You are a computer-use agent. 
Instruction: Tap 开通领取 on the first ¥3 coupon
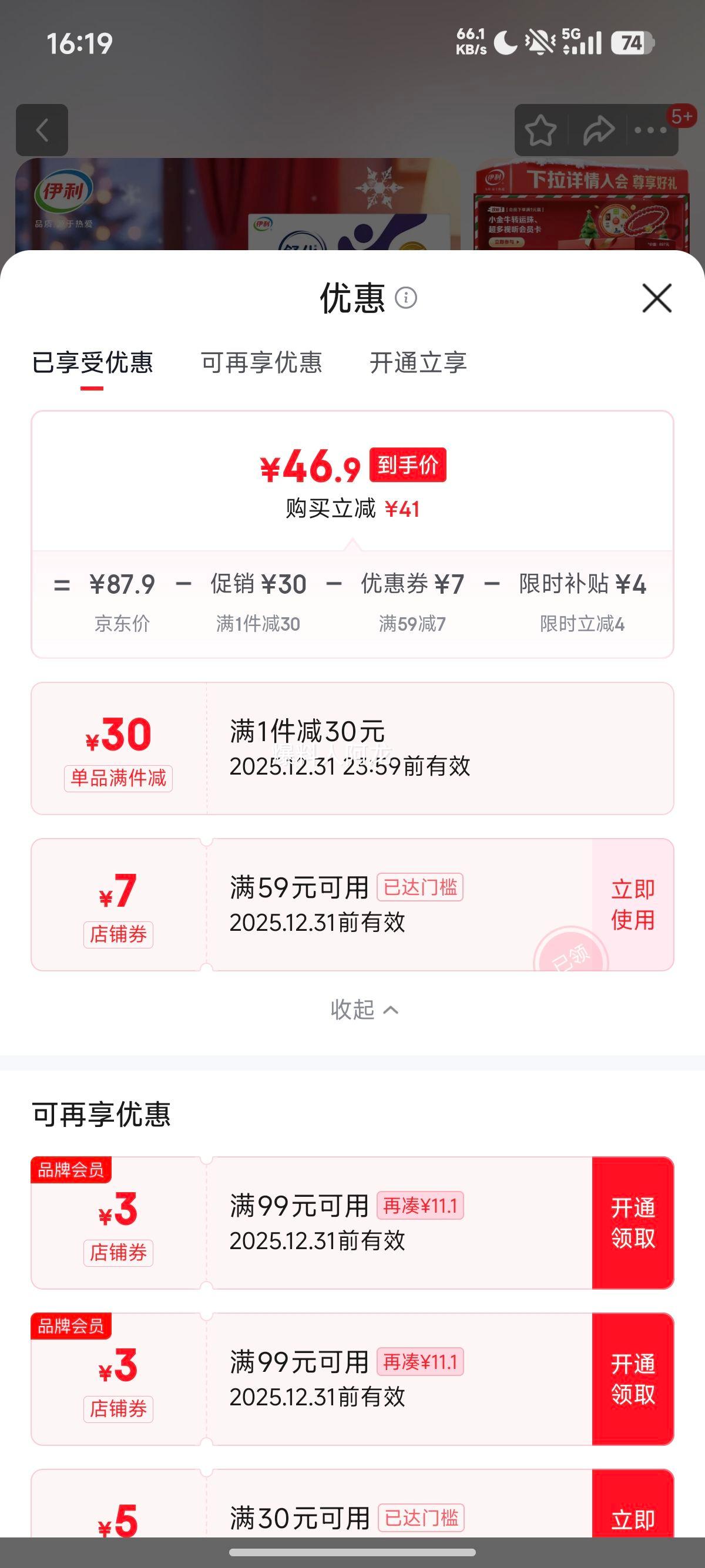pos(634,1222)
